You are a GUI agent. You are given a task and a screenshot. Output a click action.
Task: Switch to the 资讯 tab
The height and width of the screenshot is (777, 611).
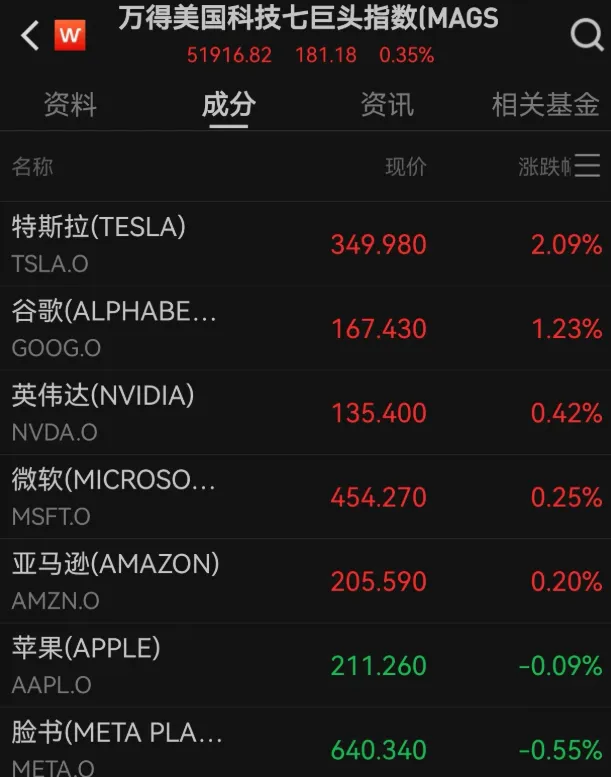pyautogui.click(x=386, y=104)
